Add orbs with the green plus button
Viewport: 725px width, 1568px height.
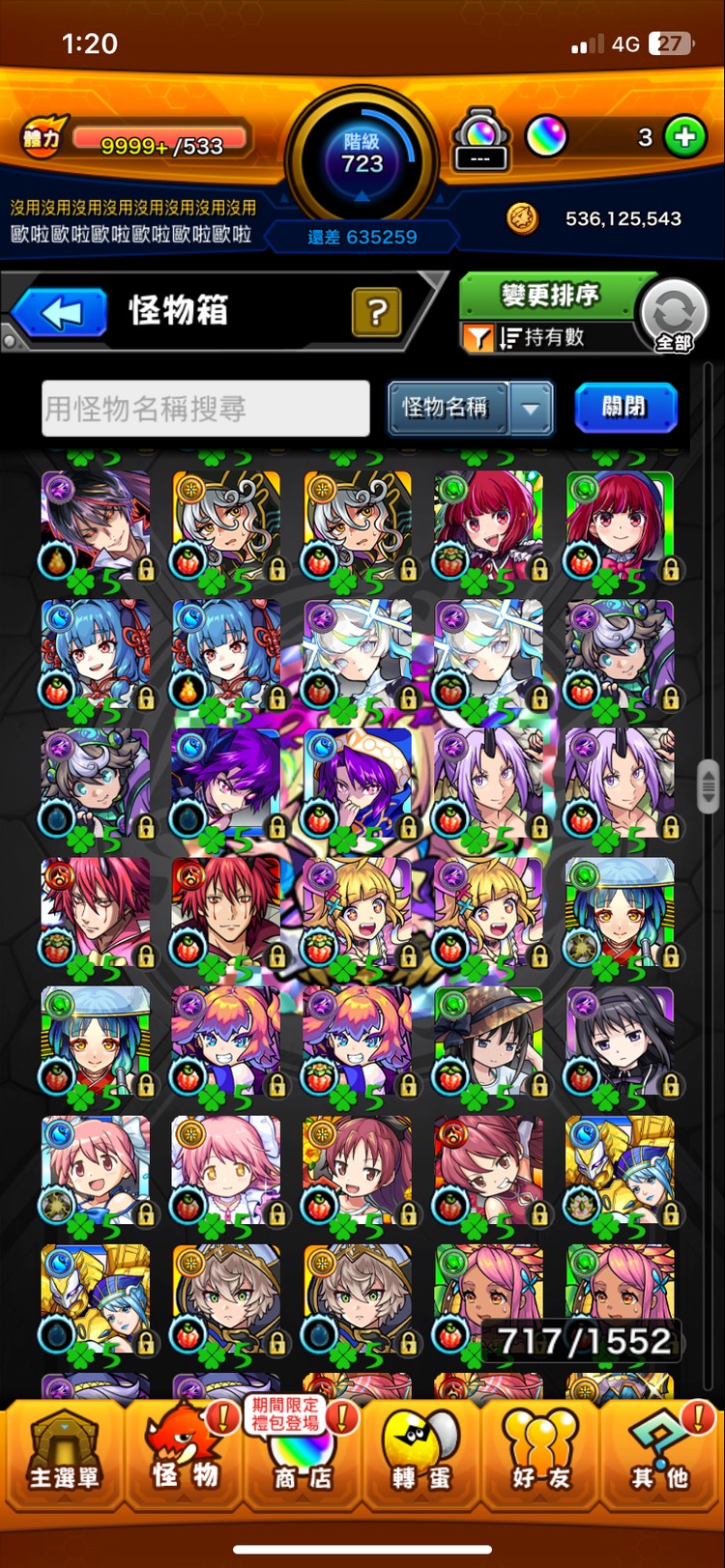pyautogui.click(x=685, y=137)
